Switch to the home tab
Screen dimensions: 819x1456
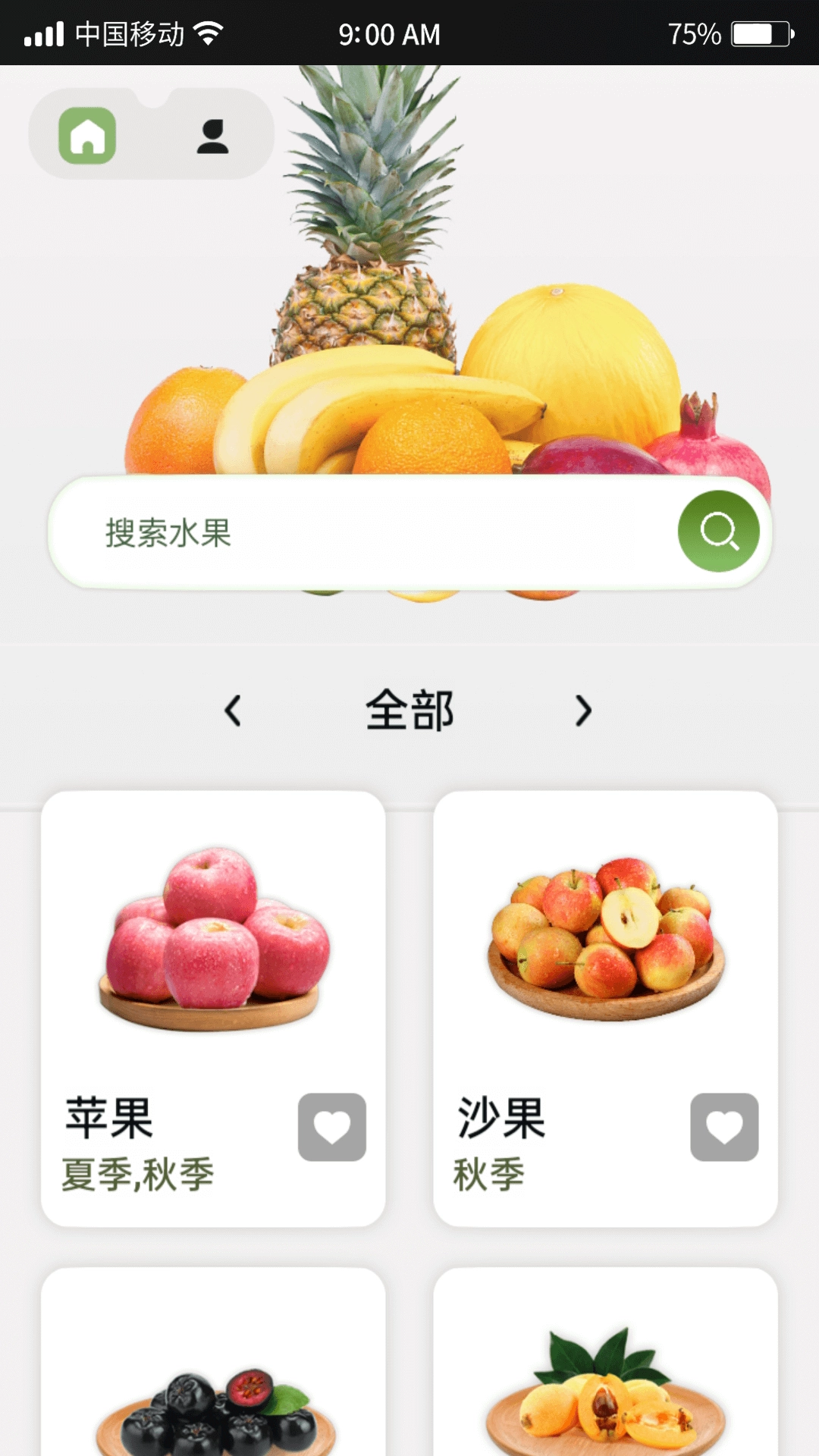pos(88,136)
